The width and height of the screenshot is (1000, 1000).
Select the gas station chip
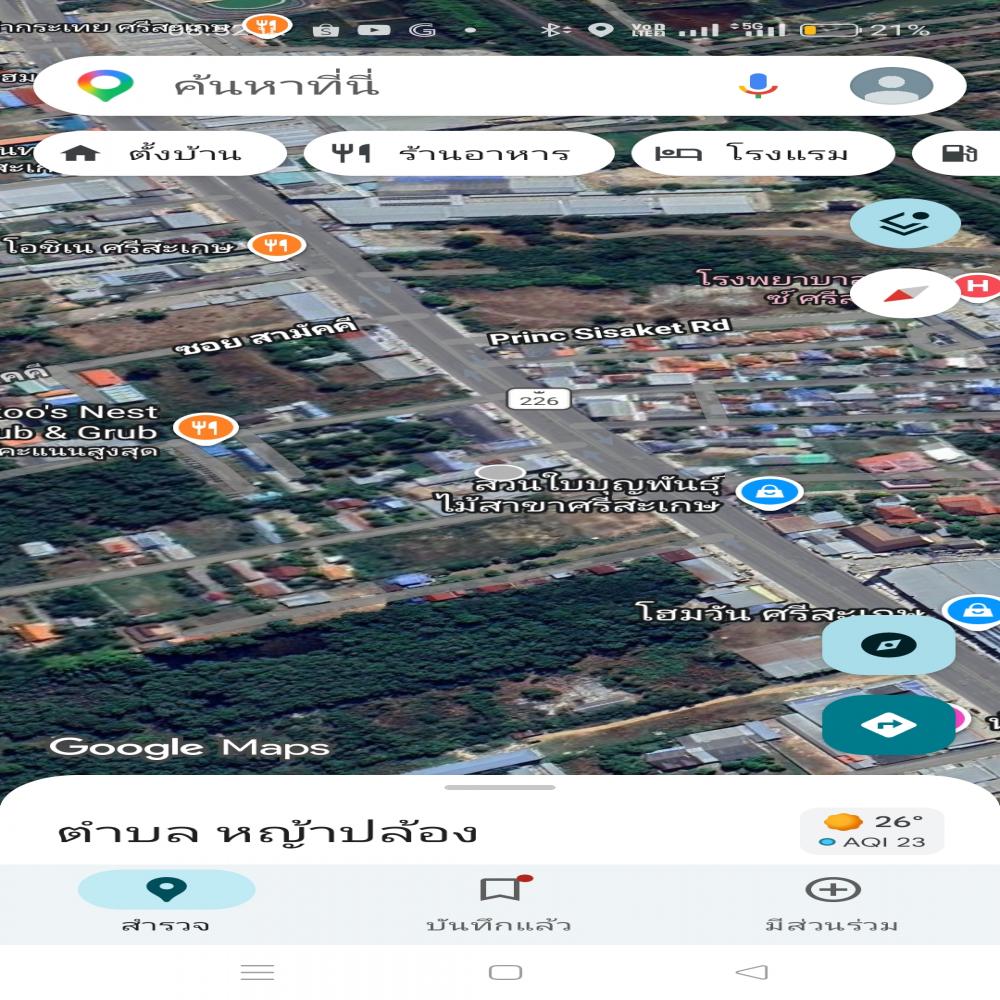point(958,154)
